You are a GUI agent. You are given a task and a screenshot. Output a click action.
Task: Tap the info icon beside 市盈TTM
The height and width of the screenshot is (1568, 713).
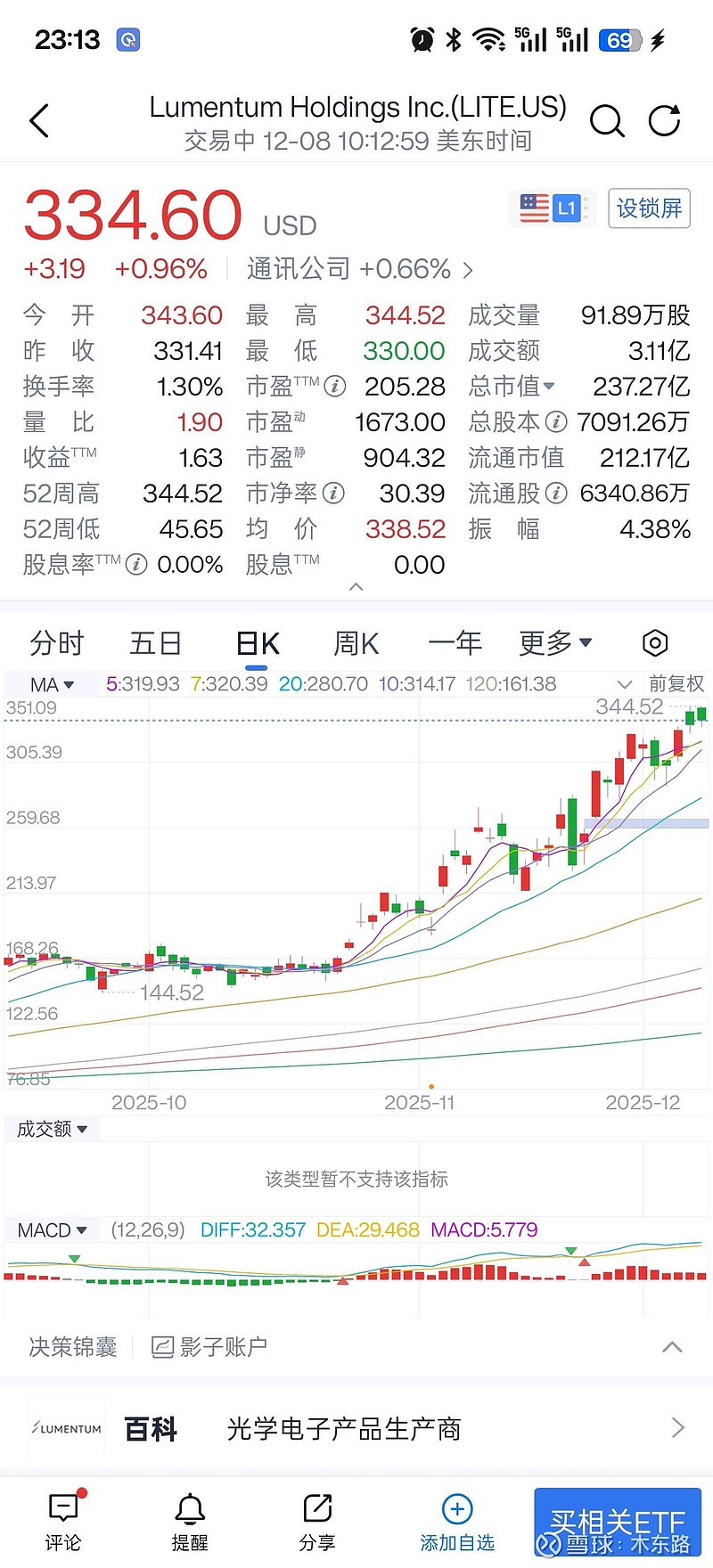coord(334,387)
